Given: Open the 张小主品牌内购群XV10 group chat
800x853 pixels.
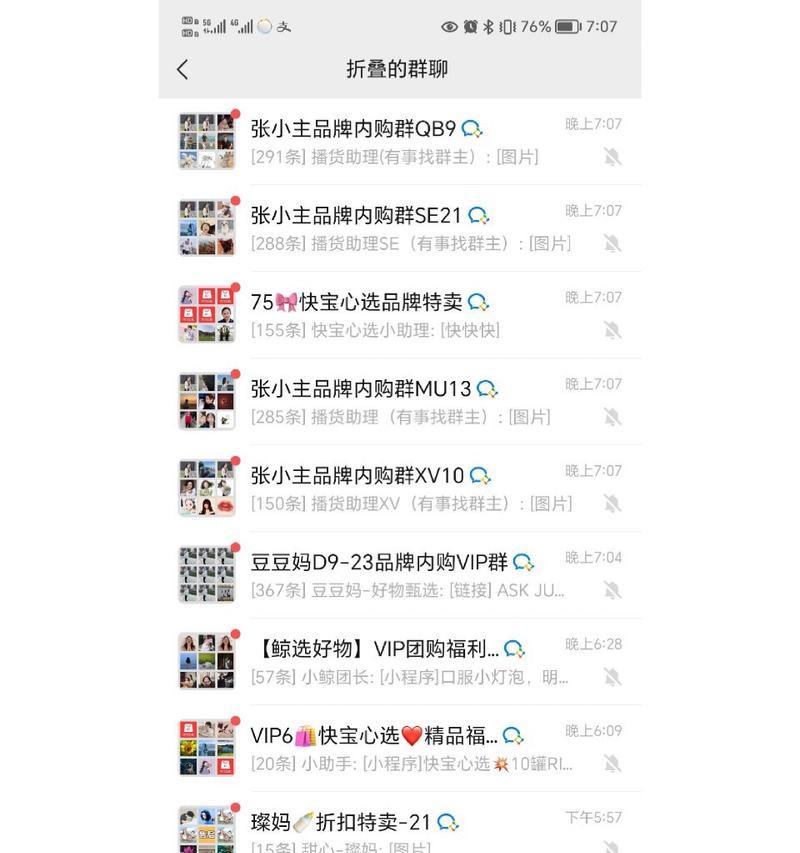Looking at the screenshot, I should coord(400,488).
